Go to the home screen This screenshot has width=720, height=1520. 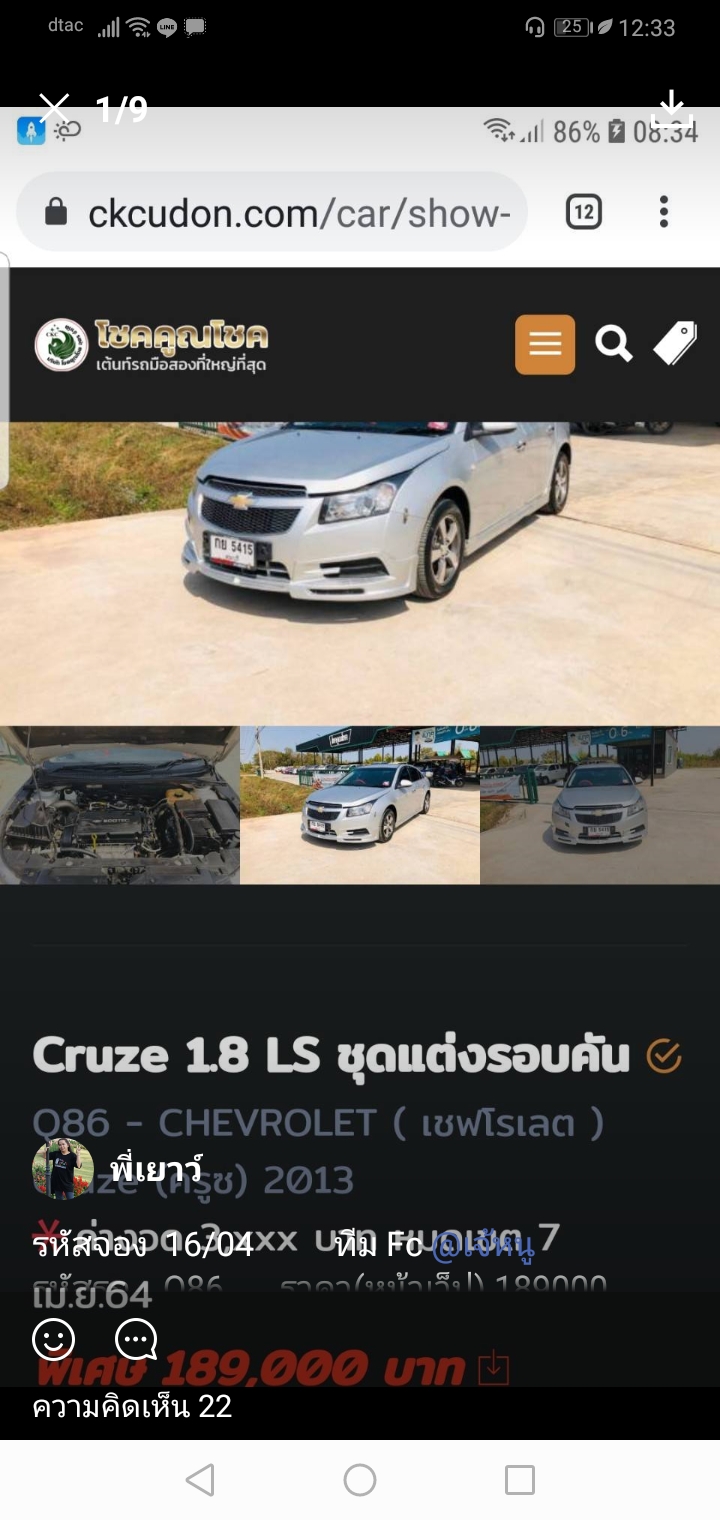pos(360,1480)
